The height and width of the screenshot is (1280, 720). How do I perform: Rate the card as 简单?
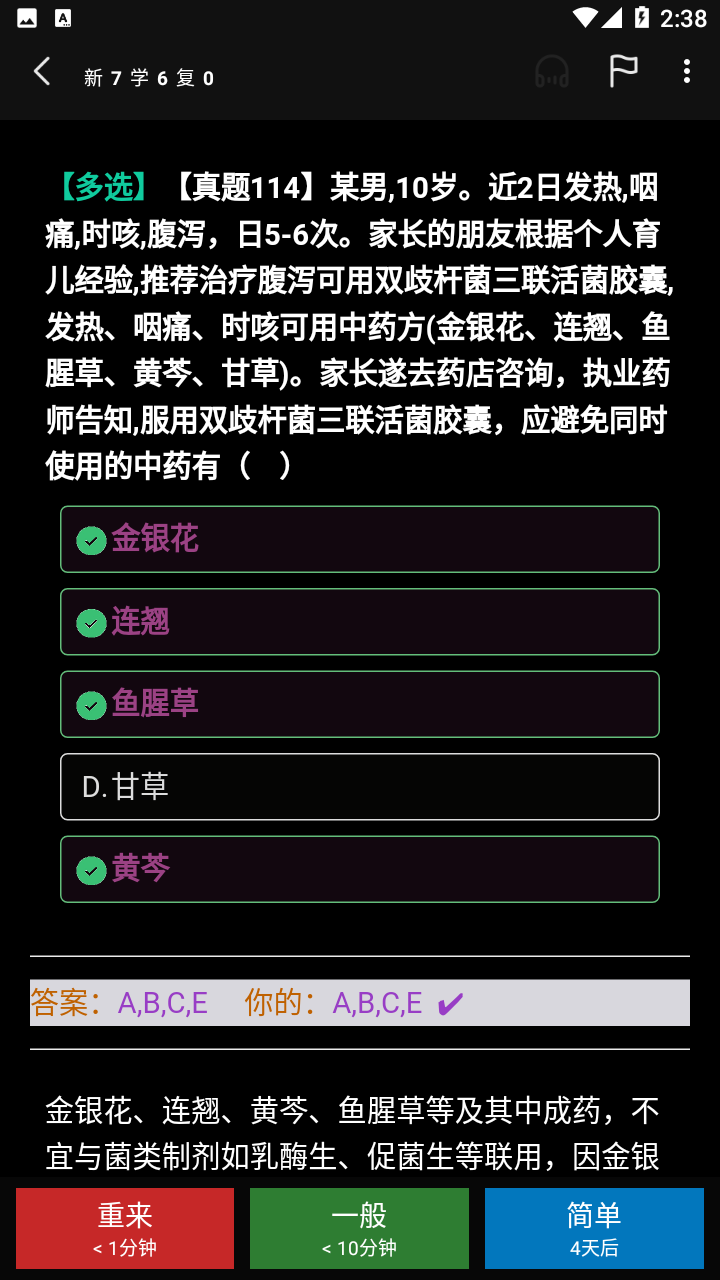coord(594,1229)
